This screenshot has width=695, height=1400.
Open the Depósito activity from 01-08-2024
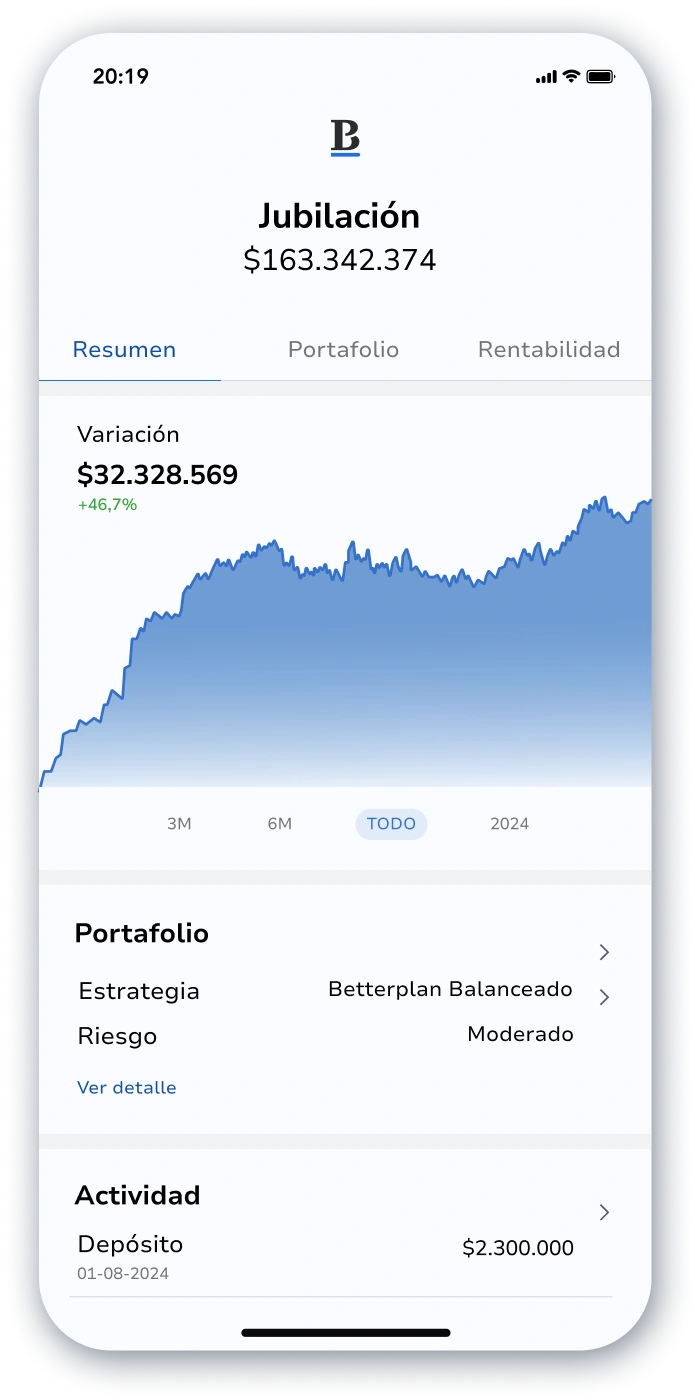click(325, 1257)
